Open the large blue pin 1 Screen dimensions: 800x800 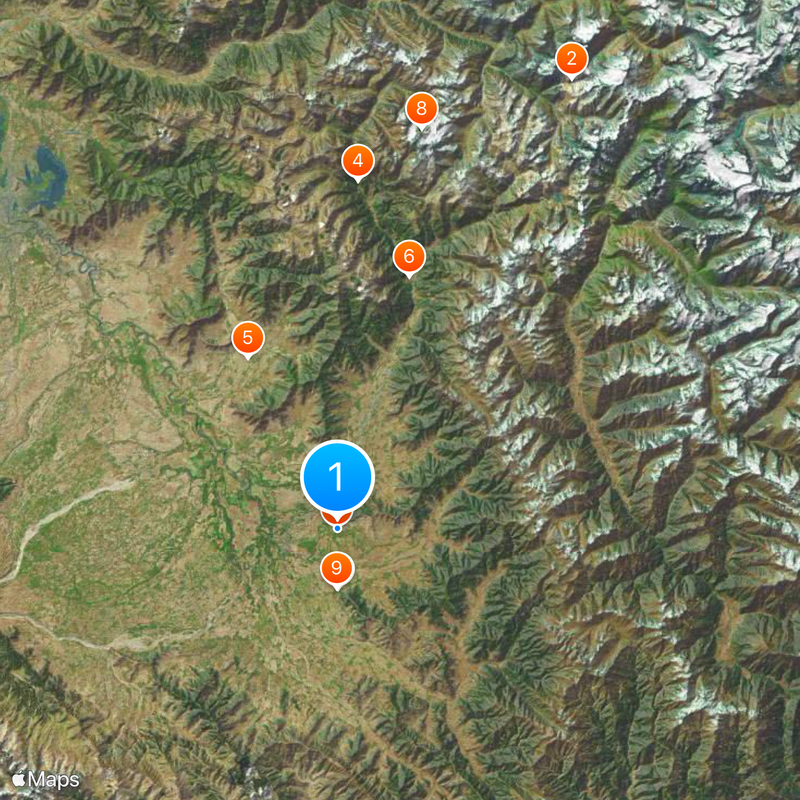pyautogui.click(x=337, y=477)
